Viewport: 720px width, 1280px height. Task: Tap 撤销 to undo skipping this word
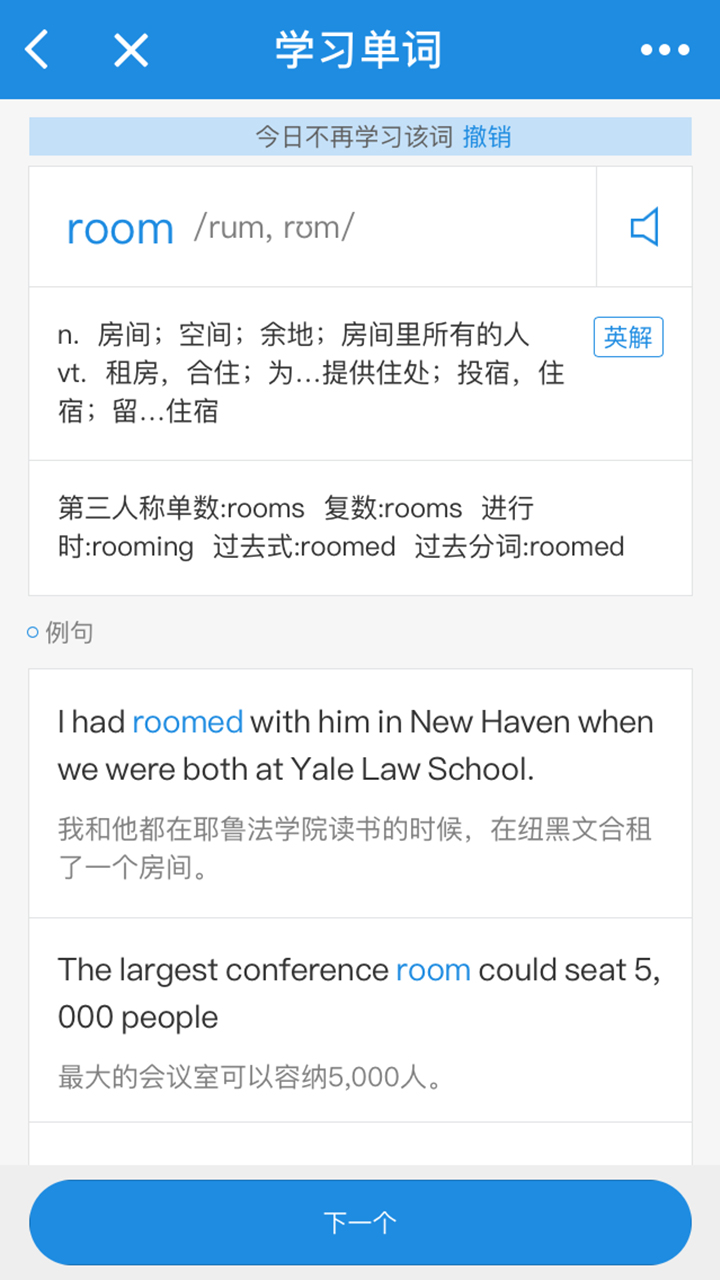coord(487,137)
